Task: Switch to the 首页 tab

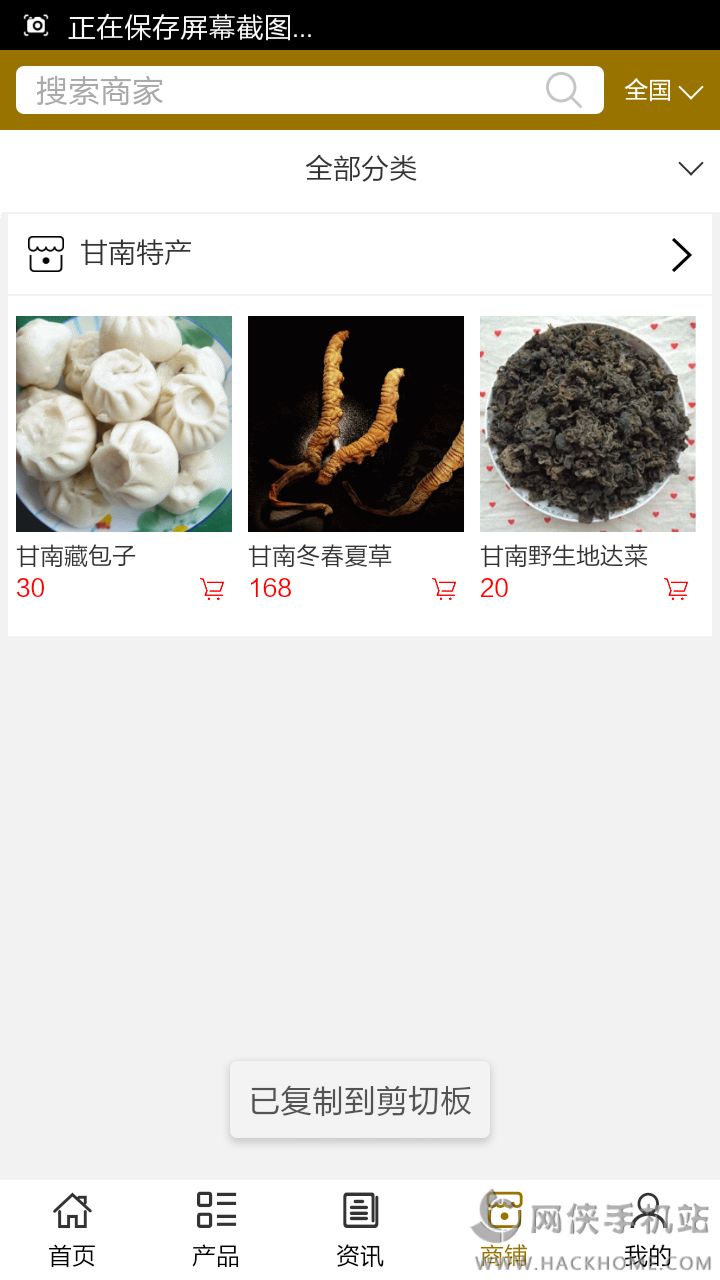Action: (72, 1230)
